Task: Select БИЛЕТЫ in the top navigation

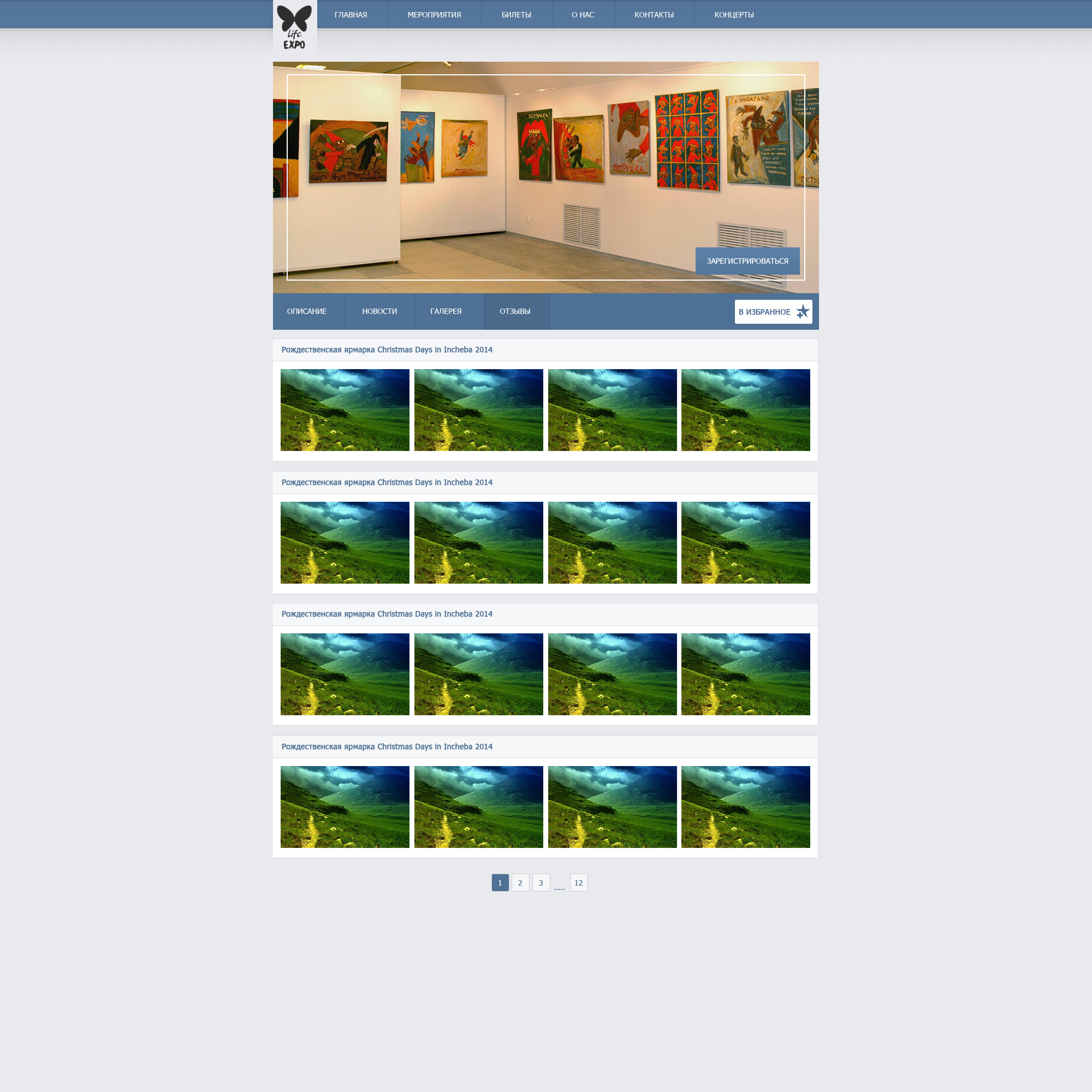Action: coord(516,15)
